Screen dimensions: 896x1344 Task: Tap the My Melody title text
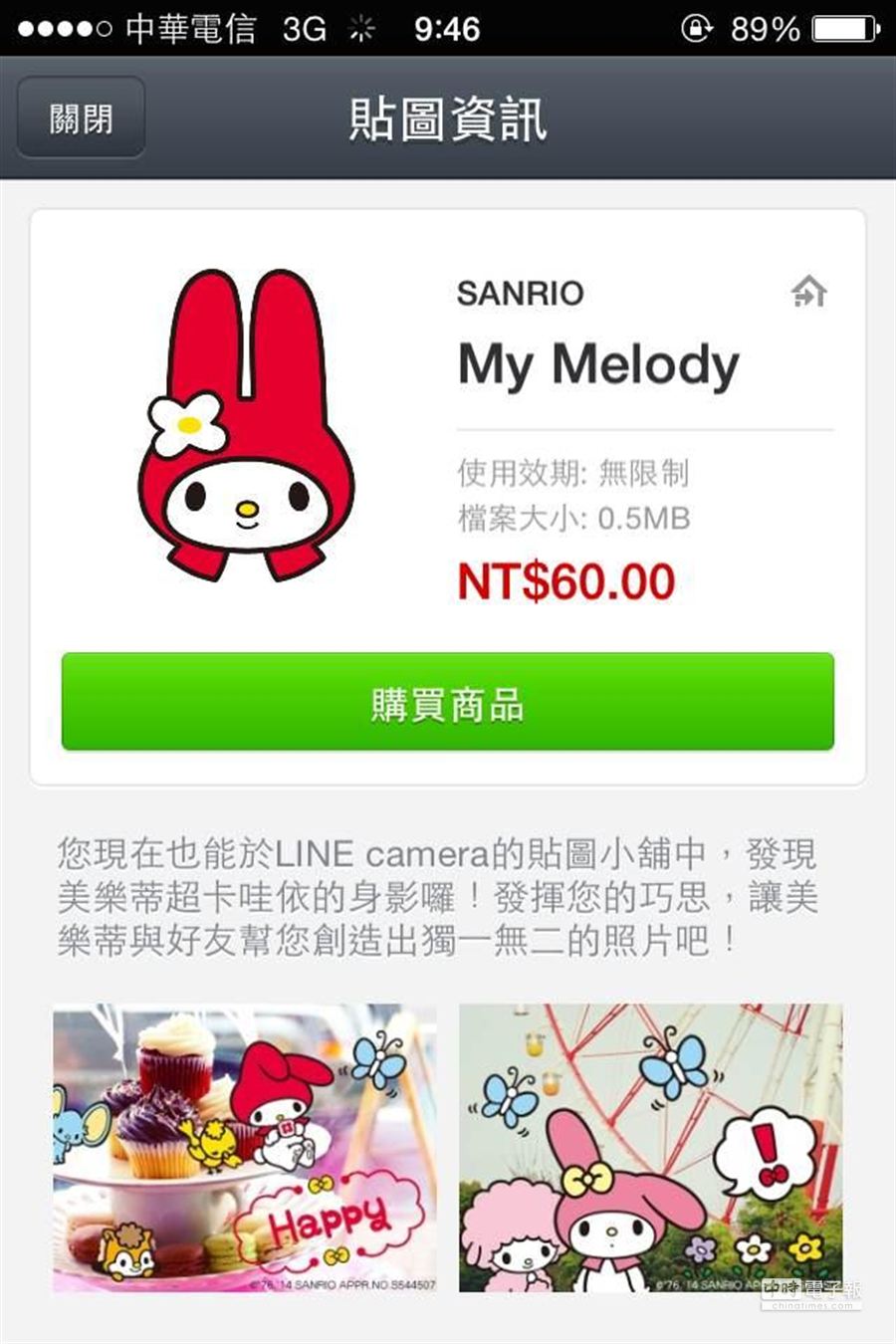click(594, 362)
